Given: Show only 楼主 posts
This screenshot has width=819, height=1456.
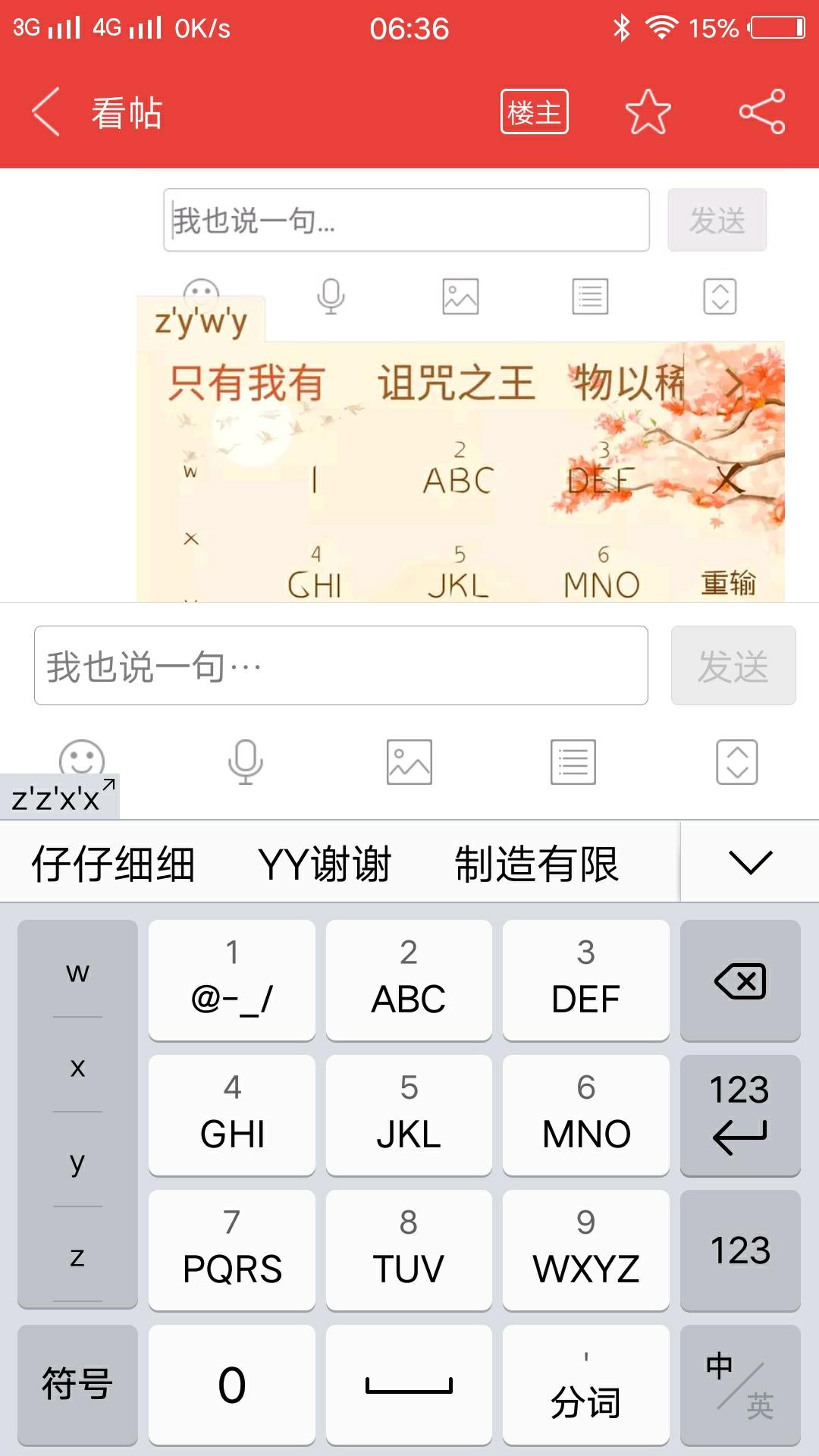Looking at the screenshot, I should coord(534,111).
